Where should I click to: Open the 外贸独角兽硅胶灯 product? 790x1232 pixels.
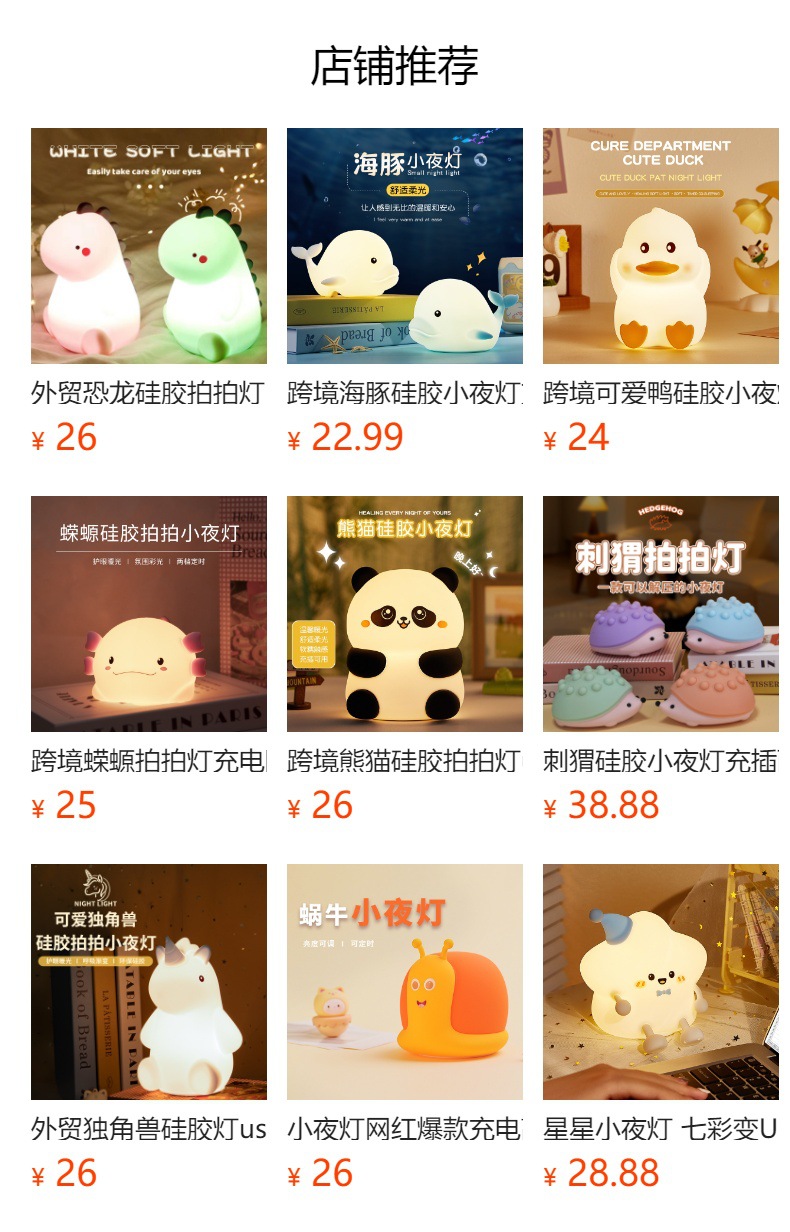pyautogui.click(x=149, y=982)
